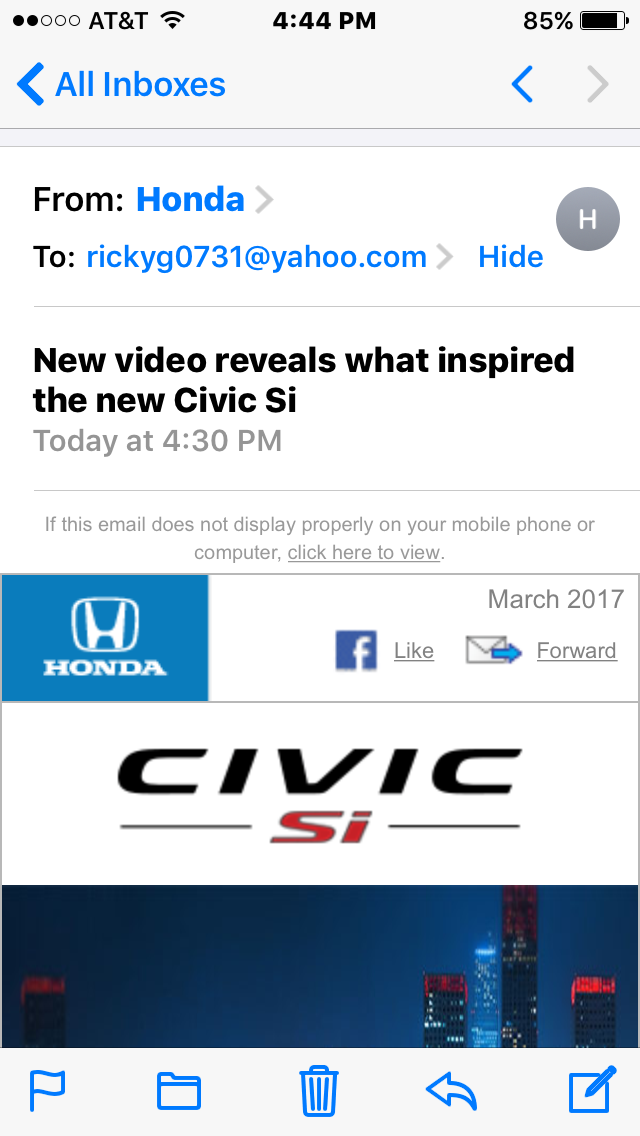Open recipient rickyg0731@yahoo.com details

pos(257,257)
